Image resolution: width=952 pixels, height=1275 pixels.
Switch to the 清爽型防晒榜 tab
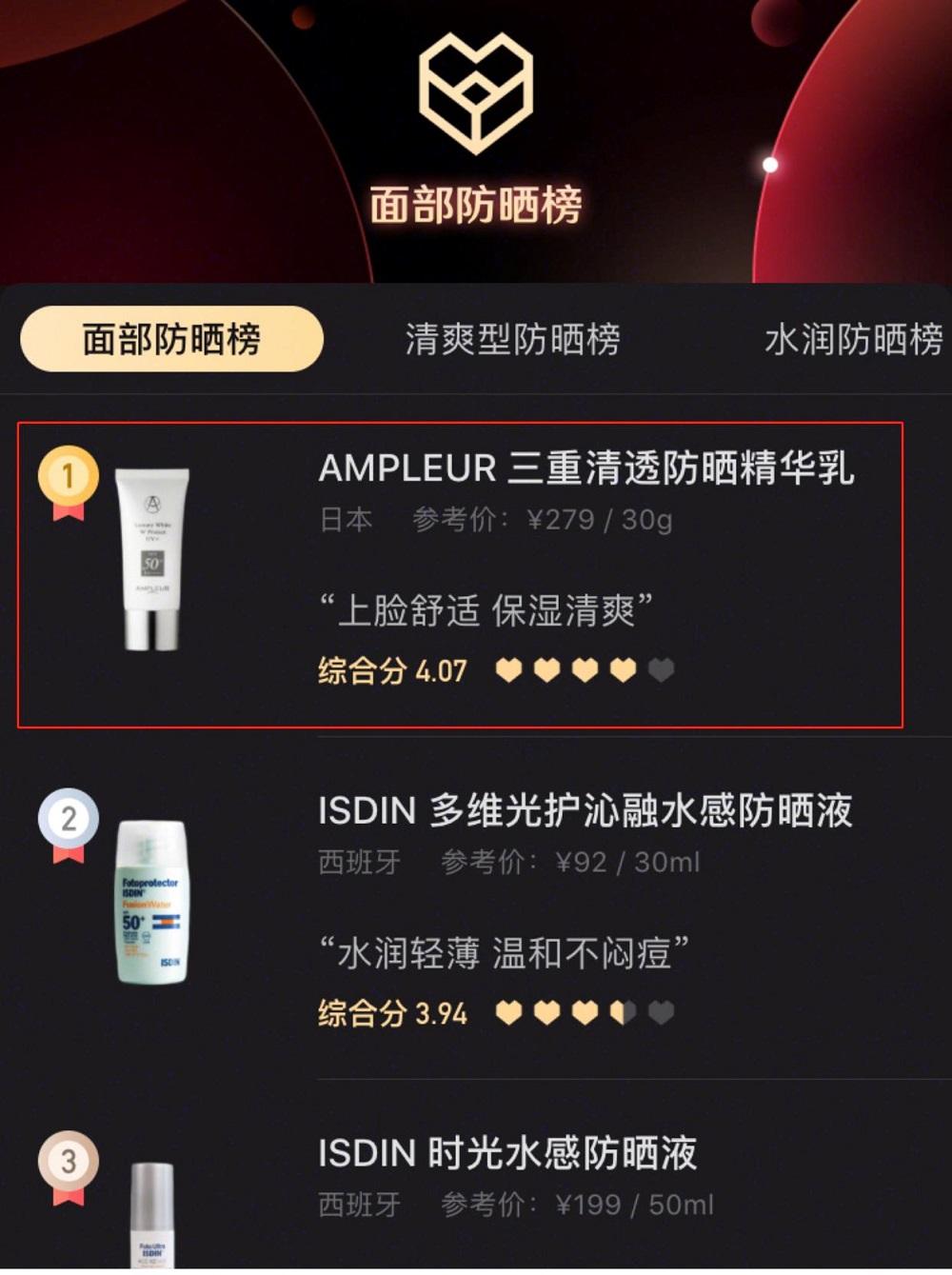coord(512,339)
